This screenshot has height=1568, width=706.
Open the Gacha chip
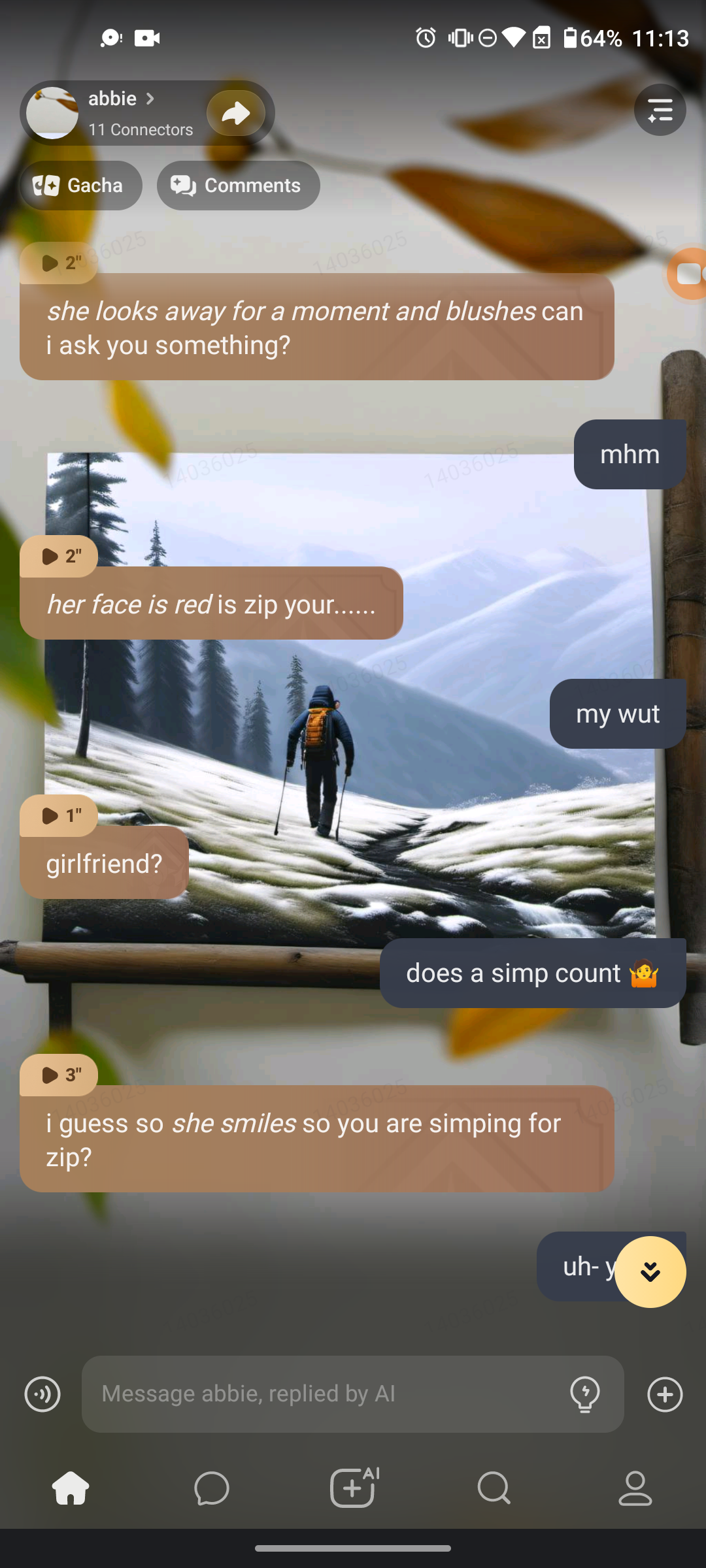pyautogui.click(x=80, y=186)
